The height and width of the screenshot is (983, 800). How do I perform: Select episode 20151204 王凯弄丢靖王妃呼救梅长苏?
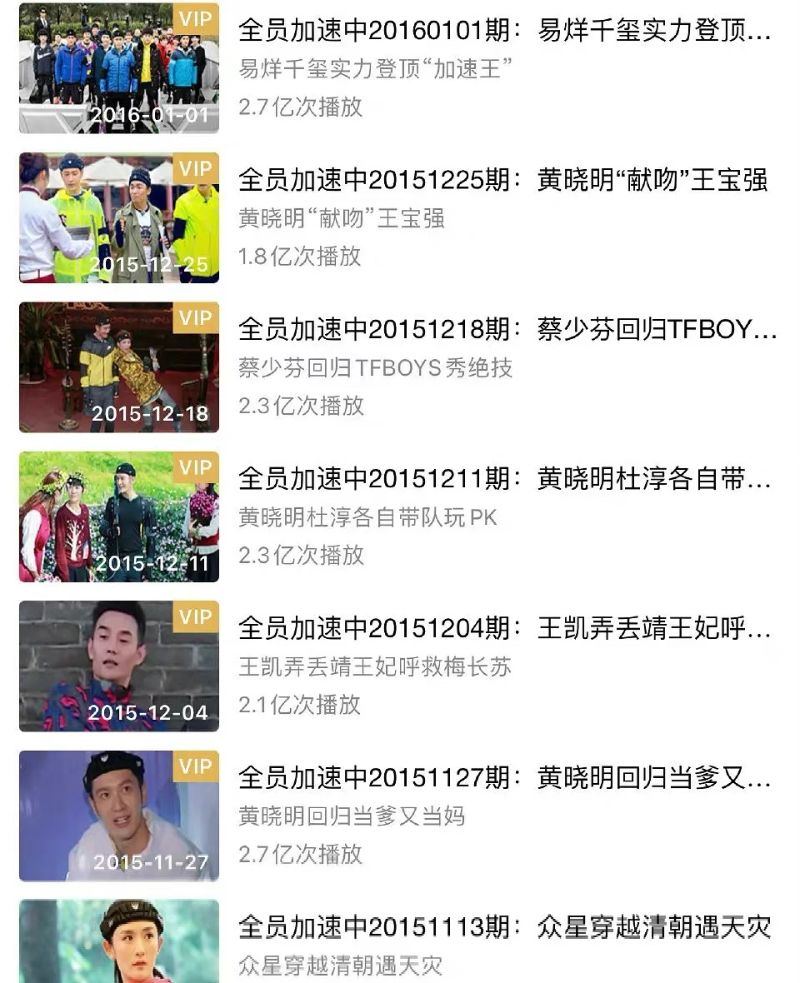tap(504, 630)
